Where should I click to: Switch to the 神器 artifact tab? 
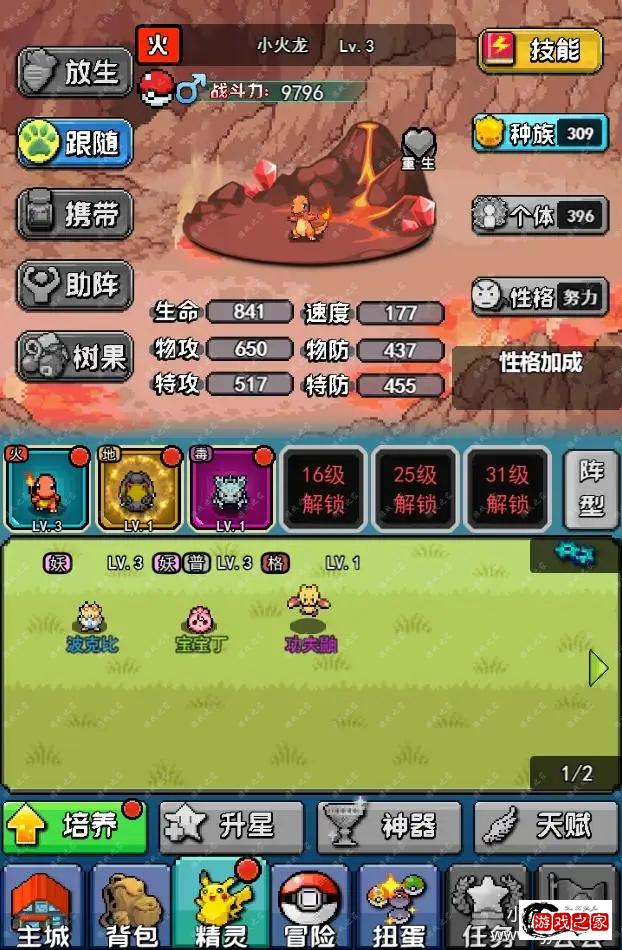pos(390,826)
